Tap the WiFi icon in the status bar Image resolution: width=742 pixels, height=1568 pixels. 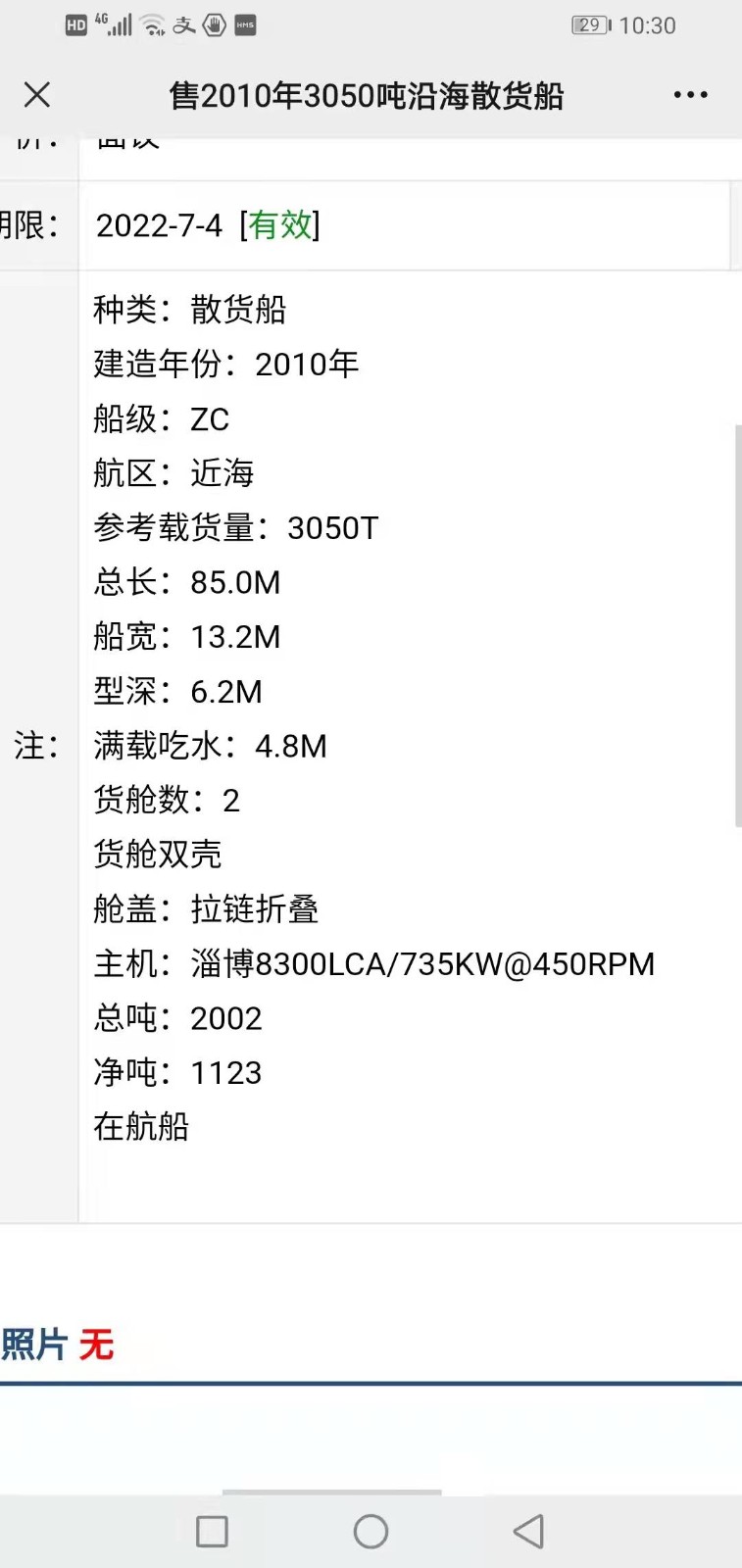[150, 26]
